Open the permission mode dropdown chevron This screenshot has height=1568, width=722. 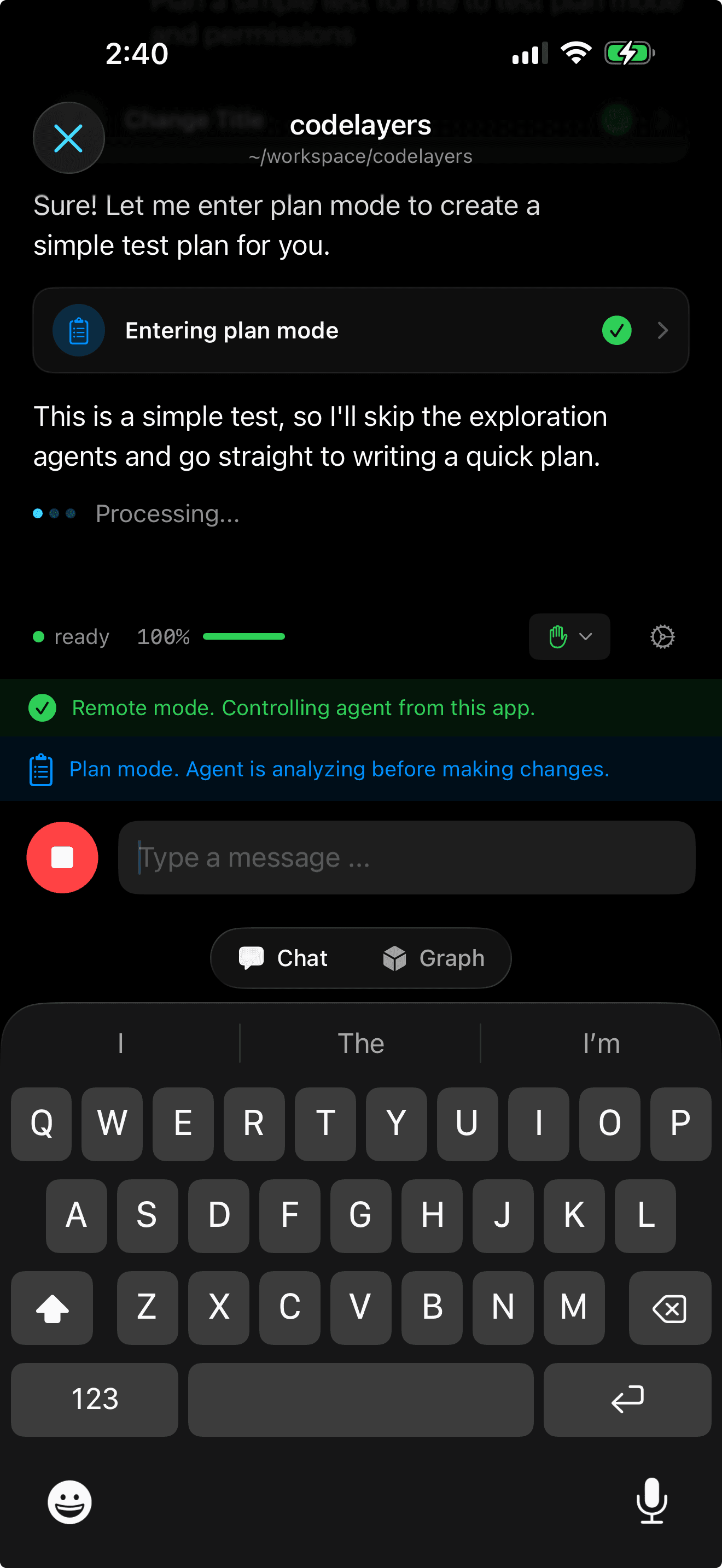pos(586,636)
